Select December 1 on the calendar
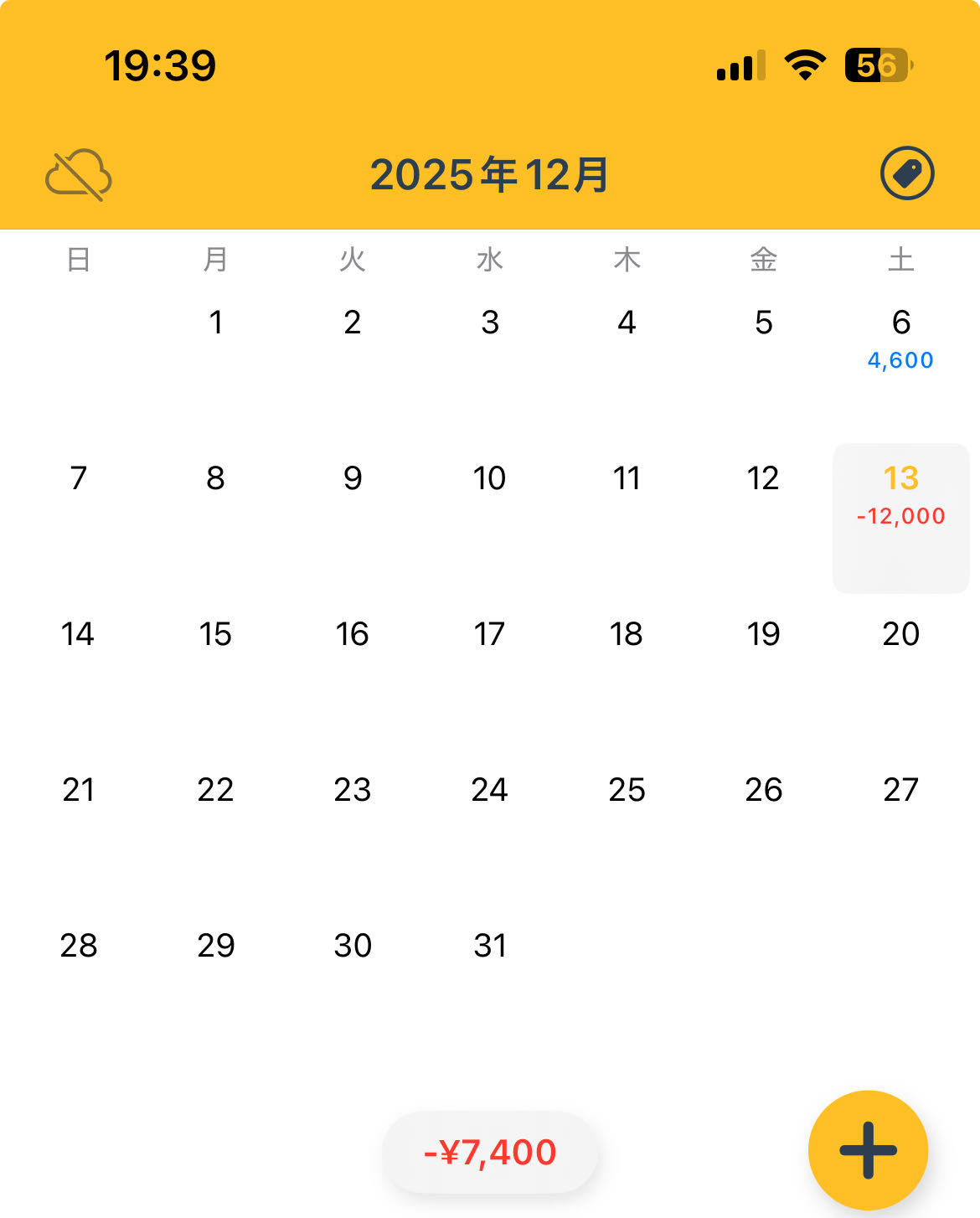The height and width of the screenshot is (1218, 980). coord(215,323)
